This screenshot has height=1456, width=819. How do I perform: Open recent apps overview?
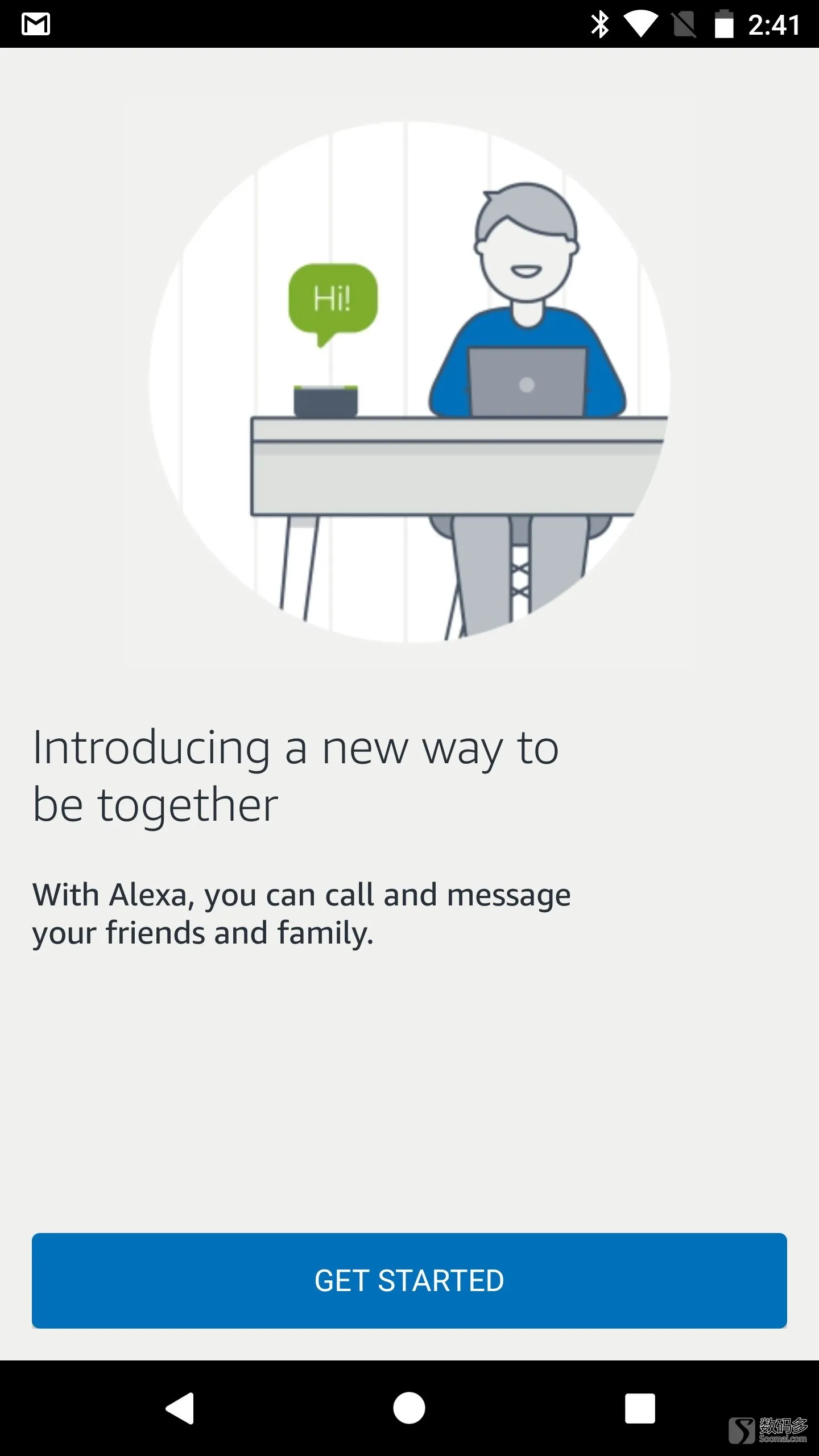point(640,1408)
